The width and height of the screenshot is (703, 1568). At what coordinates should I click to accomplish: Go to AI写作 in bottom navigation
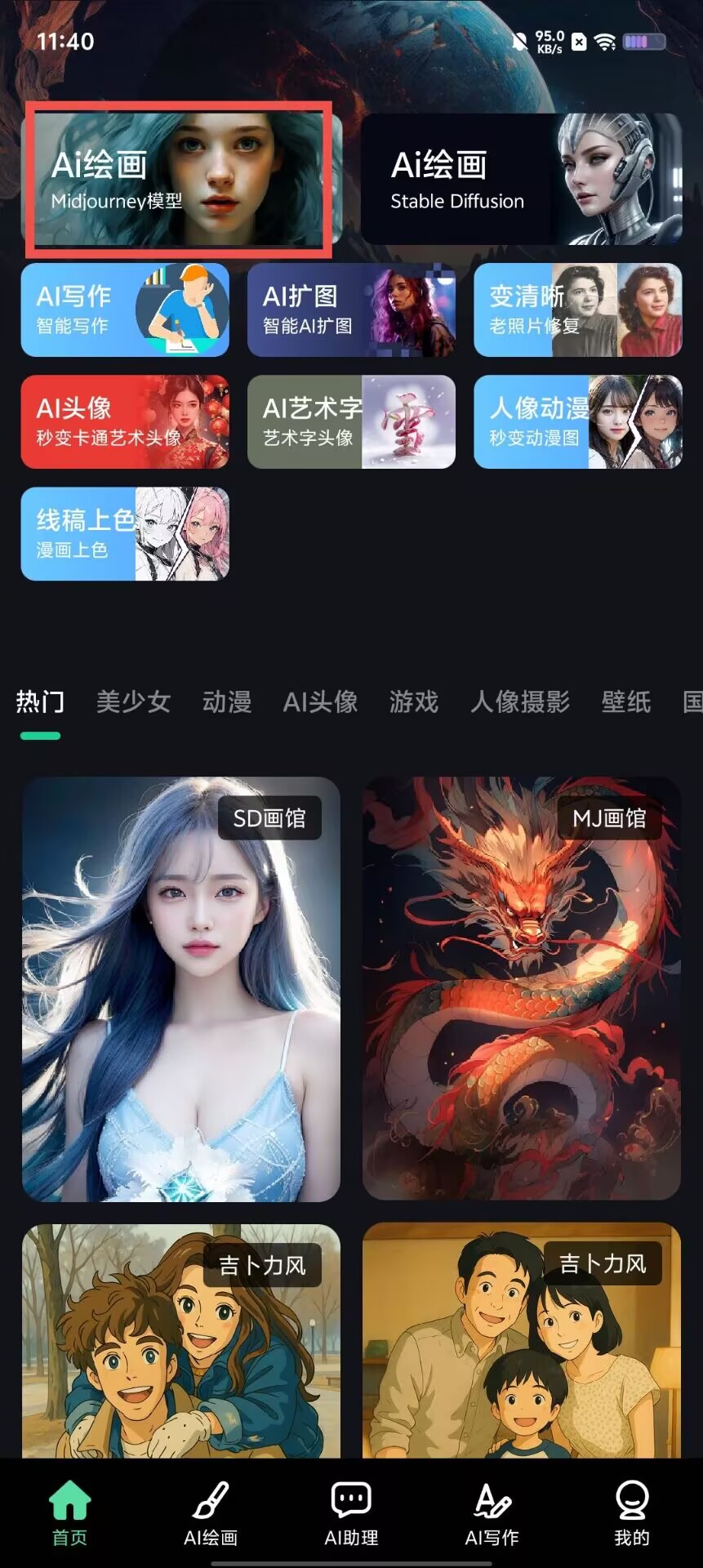pyautogui.click(x=492, y=1513)
